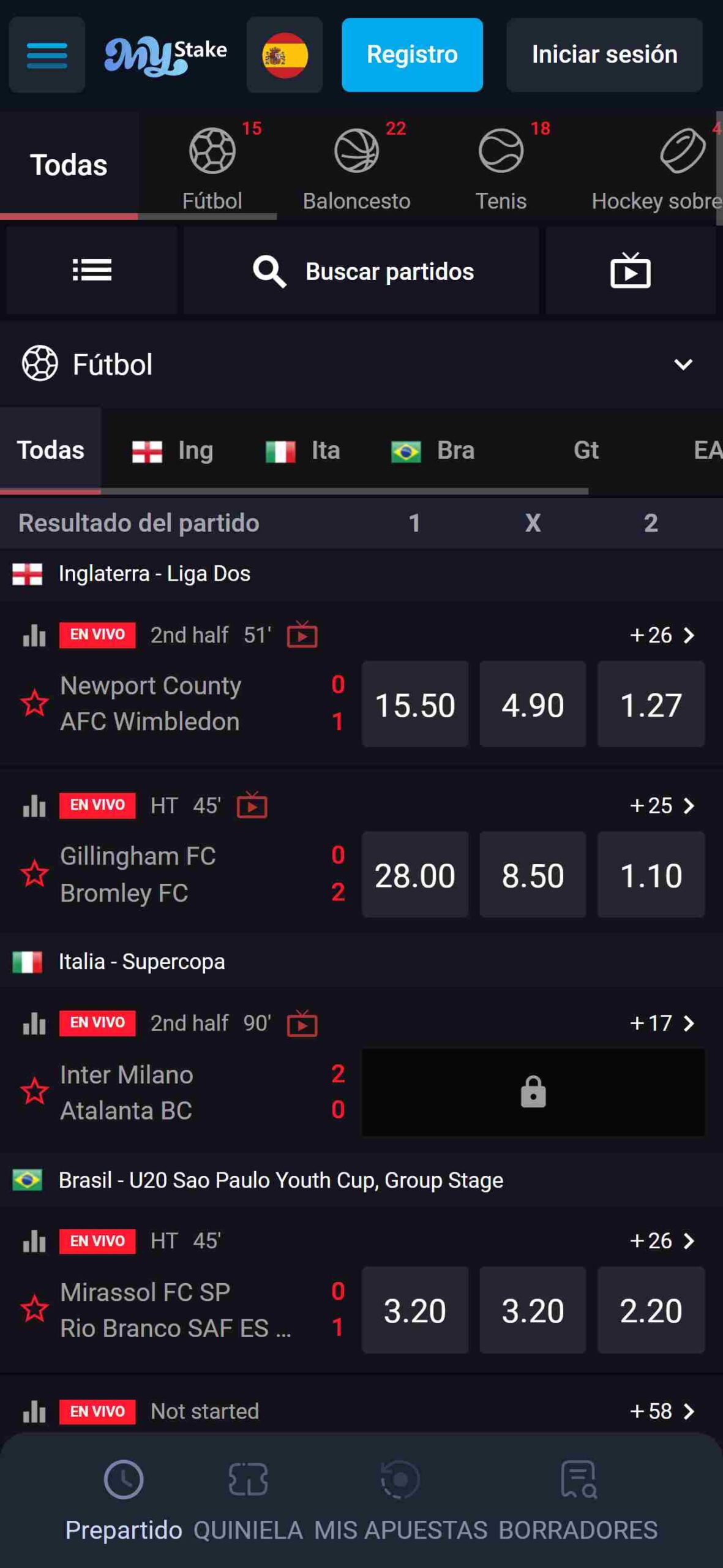View statistics for Gillingham FC match
723x1568 pixels.
(x=34, y=805)
